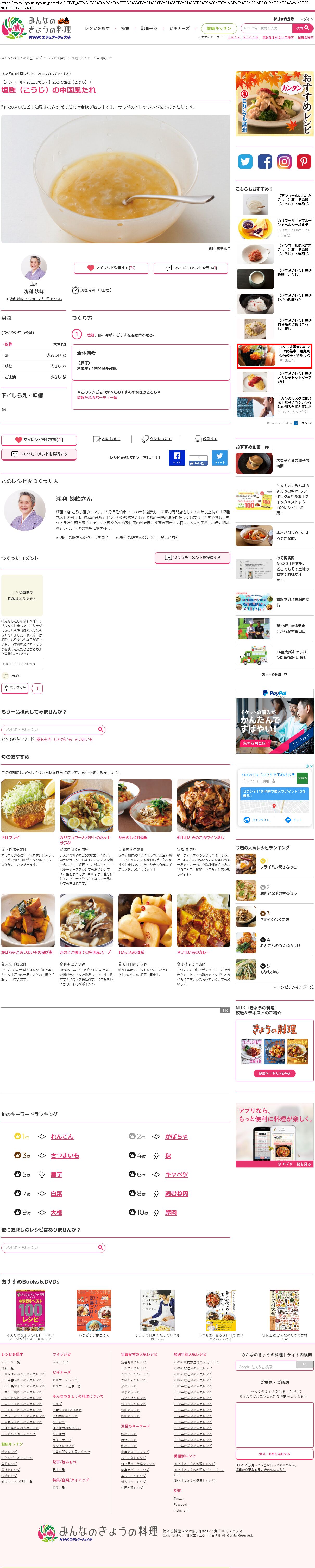Go to the 健康キッチン section
The image size is (315, 1568).
click(219, 29)
